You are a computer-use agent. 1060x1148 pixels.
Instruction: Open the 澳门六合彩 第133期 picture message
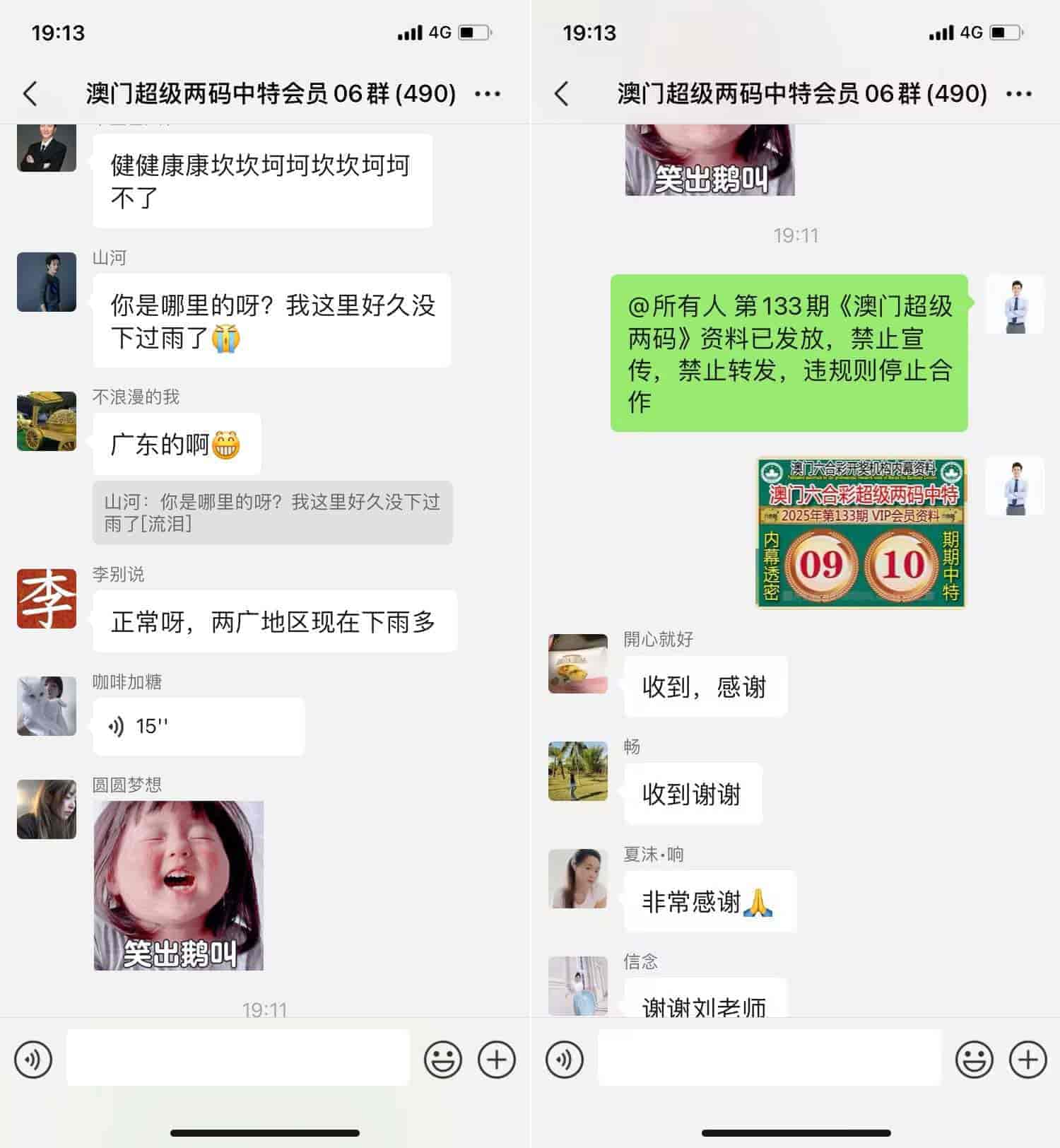(861, 532)
